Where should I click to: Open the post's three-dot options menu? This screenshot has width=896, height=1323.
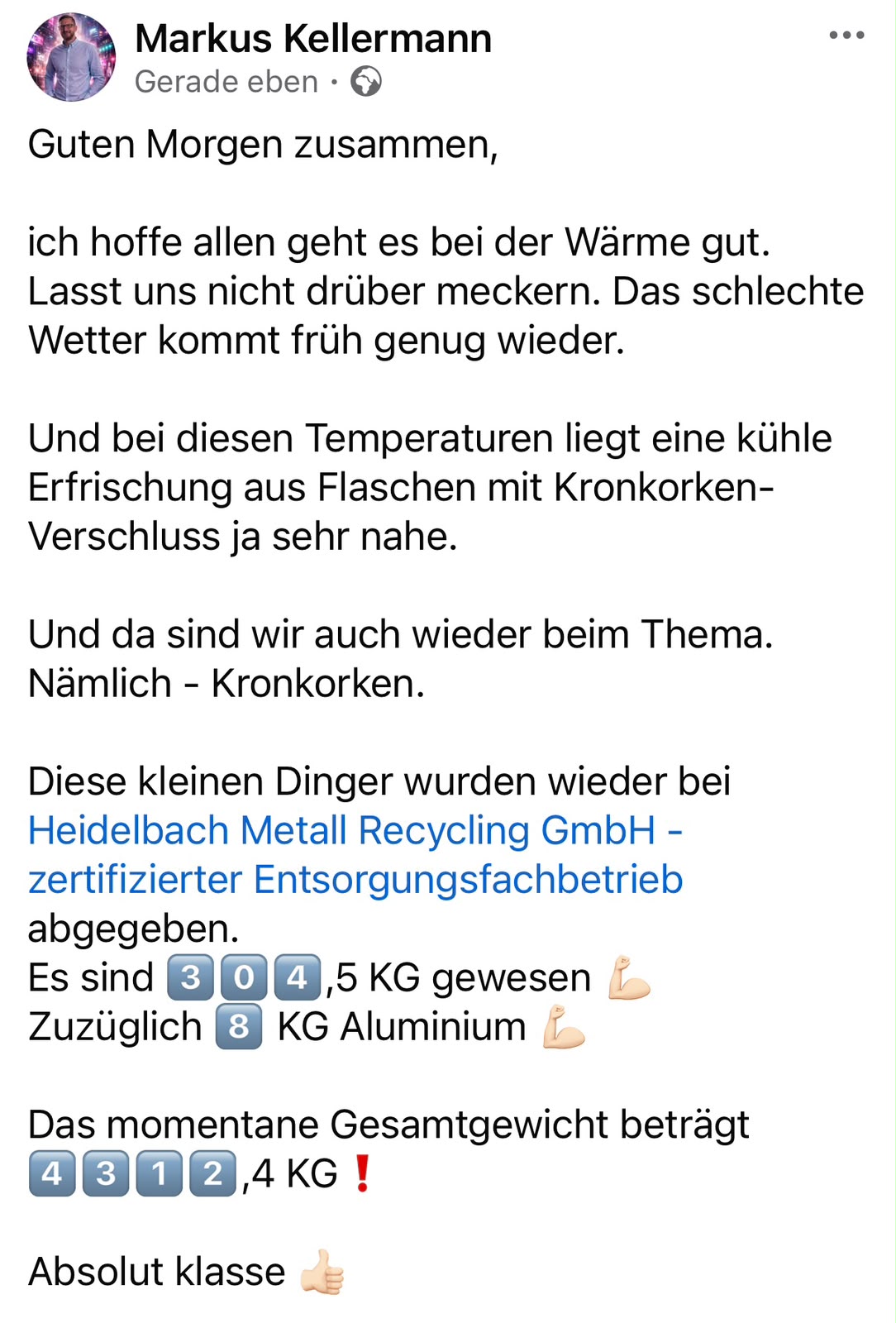coord(846,36)
